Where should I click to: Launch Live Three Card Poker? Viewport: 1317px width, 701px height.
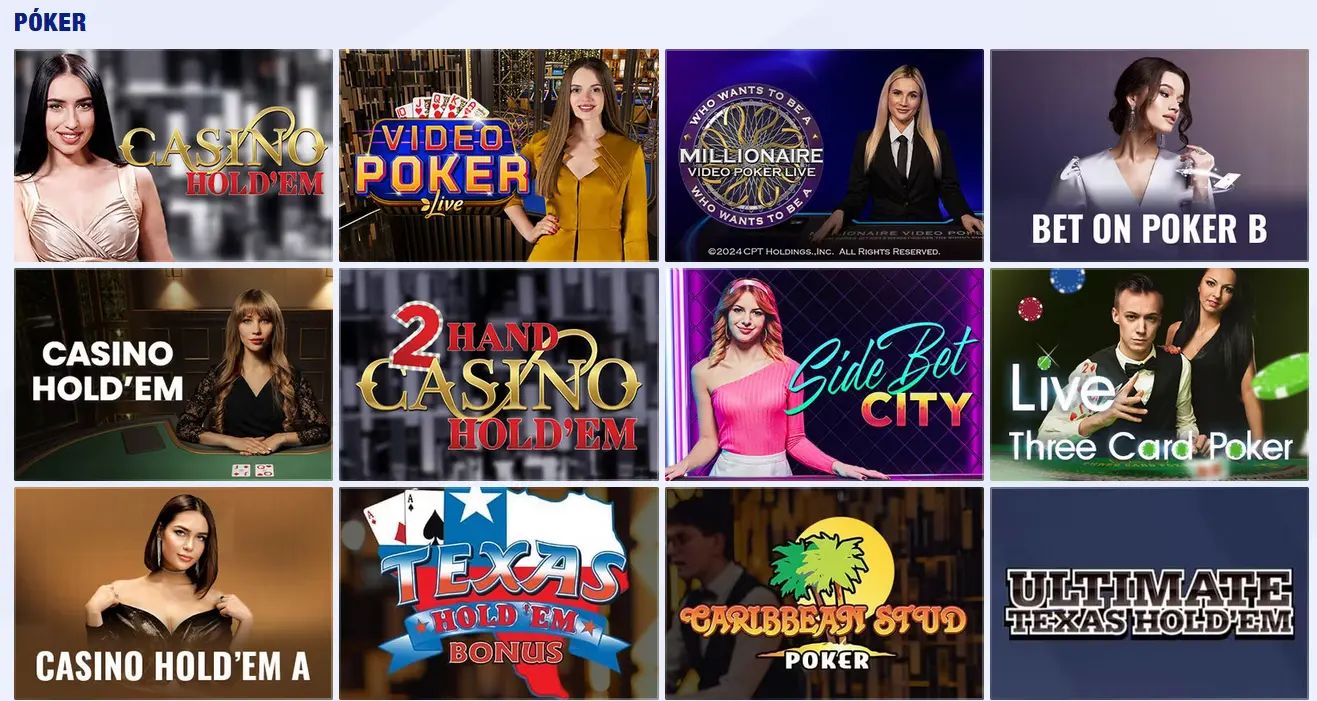(1149, 374)
